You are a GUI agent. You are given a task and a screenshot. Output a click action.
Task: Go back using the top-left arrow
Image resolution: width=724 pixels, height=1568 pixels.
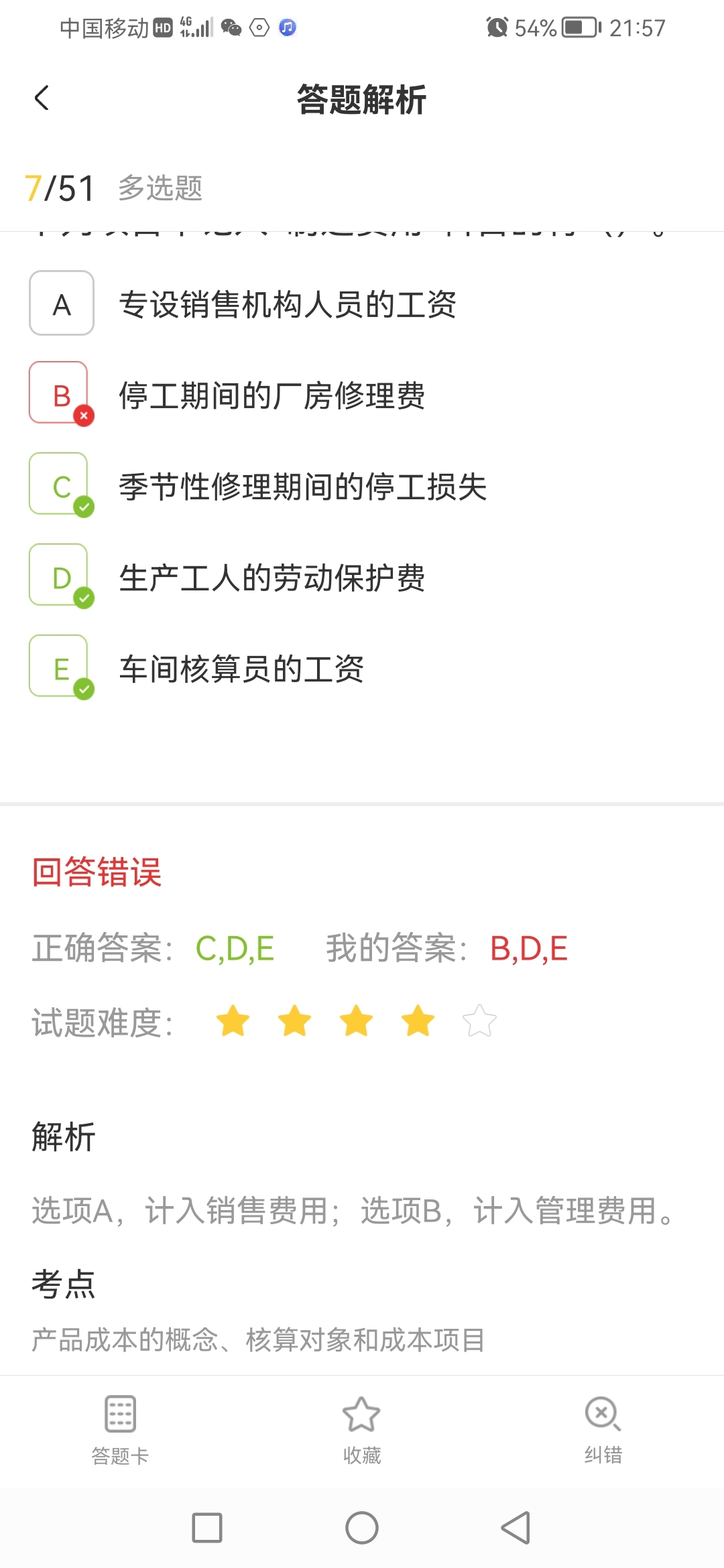42,99
